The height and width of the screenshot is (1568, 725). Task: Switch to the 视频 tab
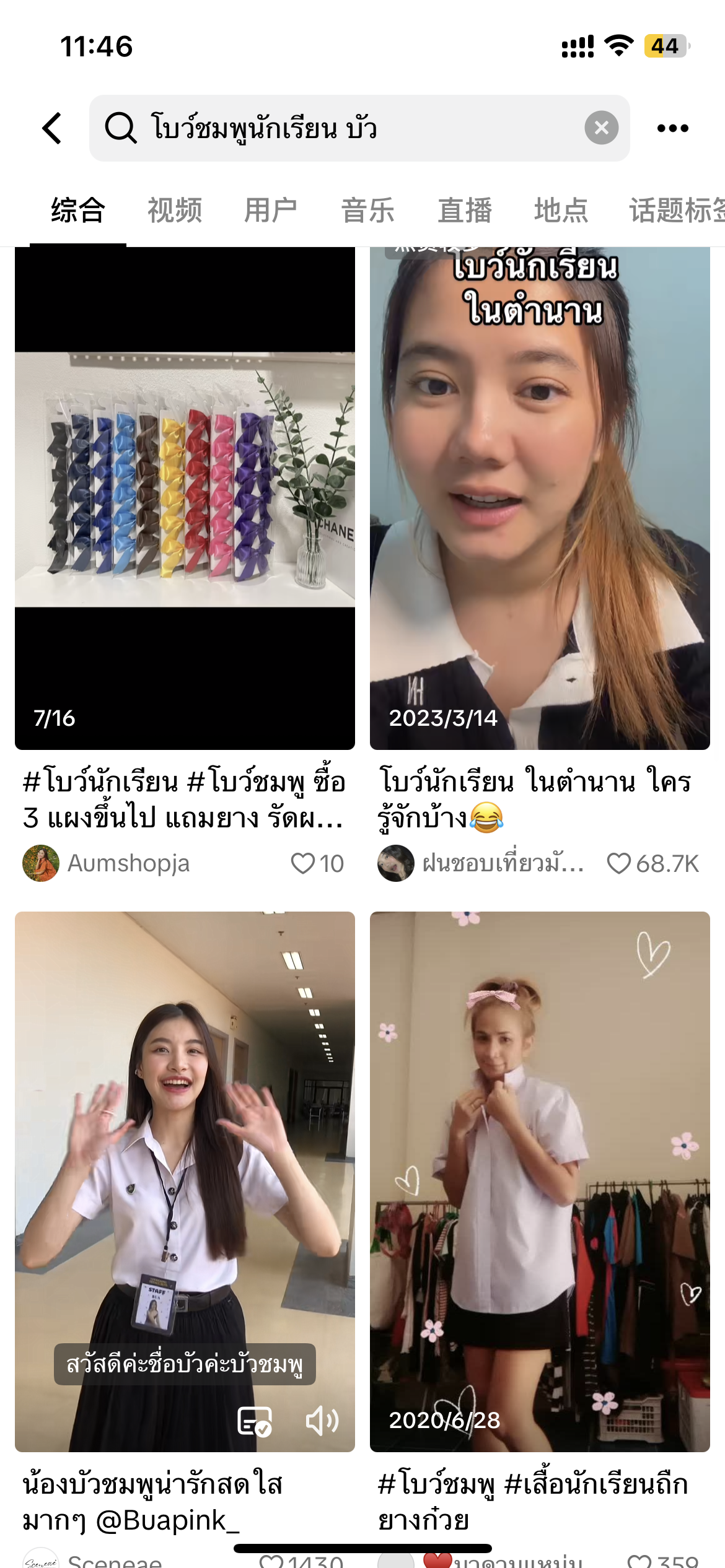coord(175,211)
